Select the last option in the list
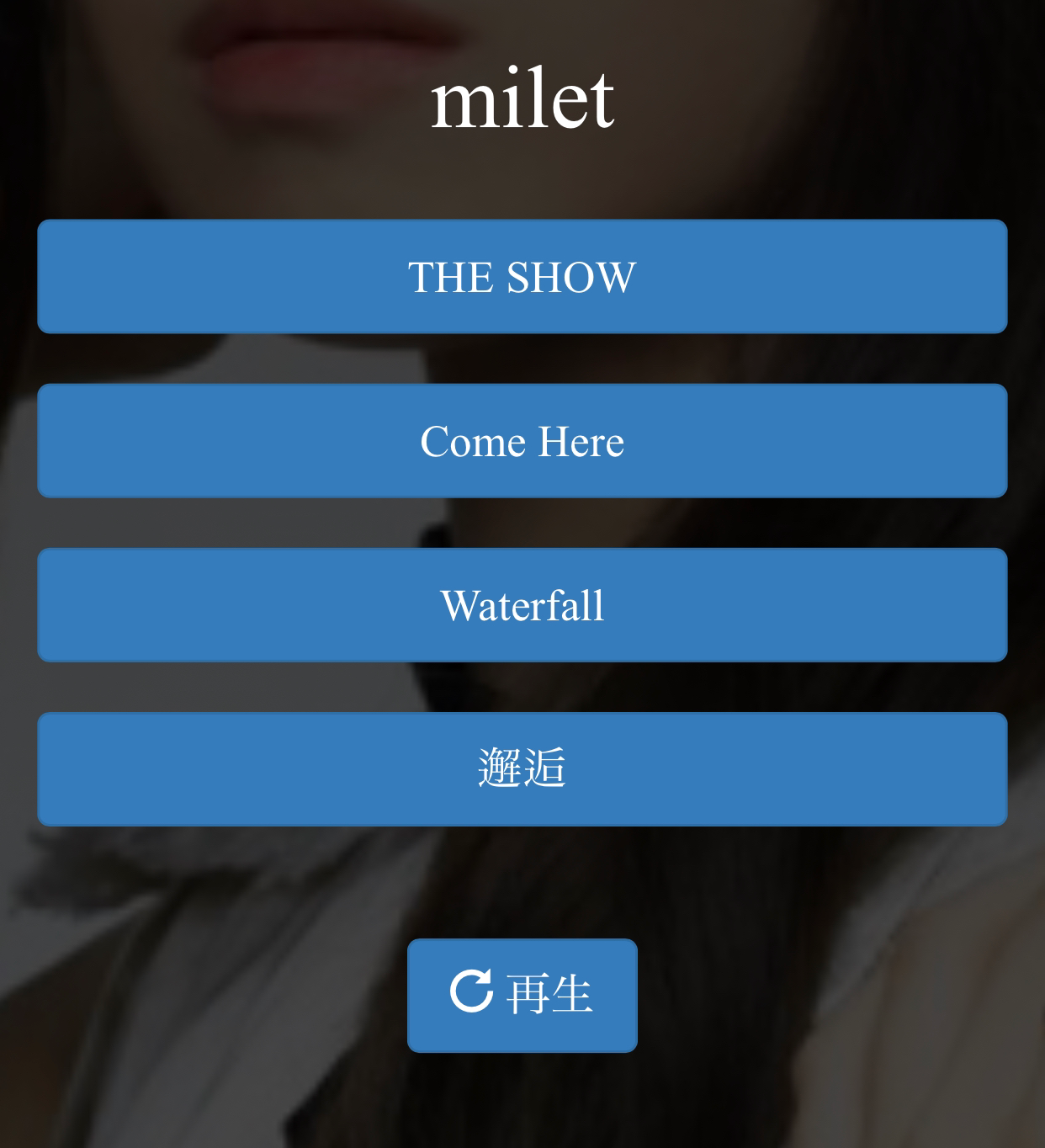The width and height of the screenshot is (1045, 1148). point(522,768)
